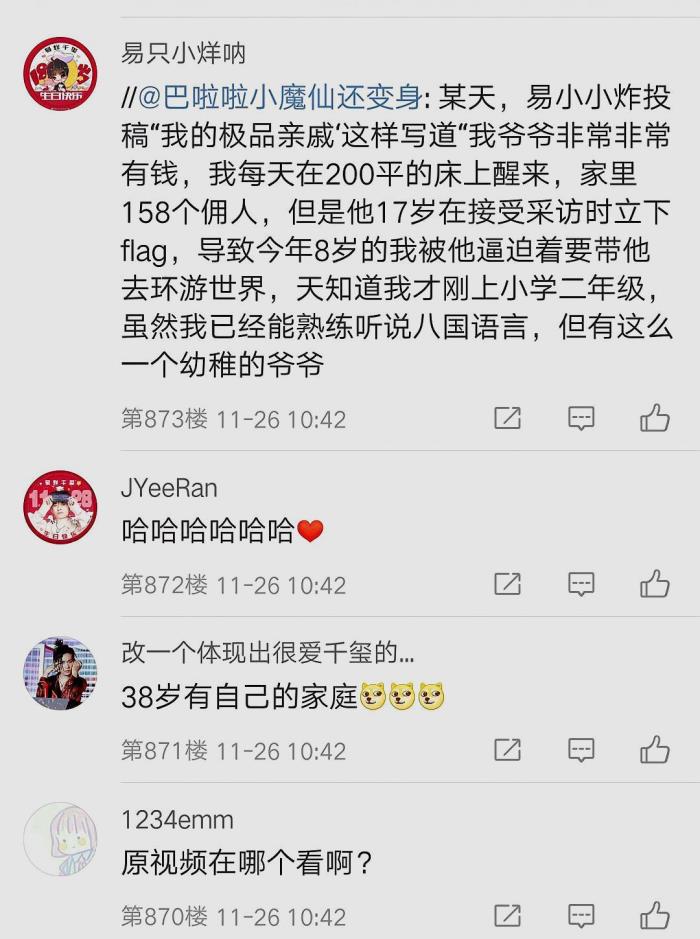This screenshot has width=700, height=939.
Task: Like JYeeRan's 哈哈哈 comment
Action: point(655,584)
